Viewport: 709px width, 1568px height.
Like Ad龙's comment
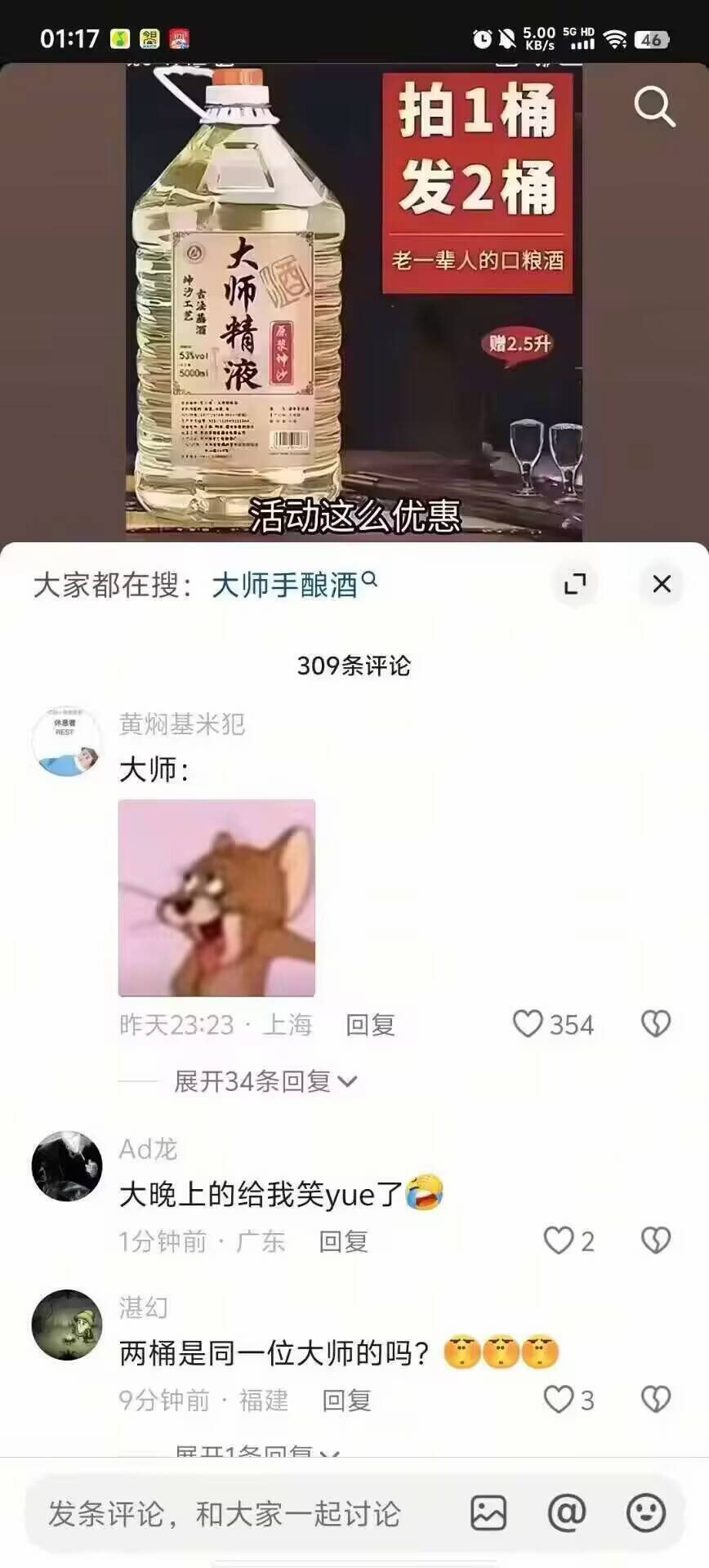[559, 1241]
